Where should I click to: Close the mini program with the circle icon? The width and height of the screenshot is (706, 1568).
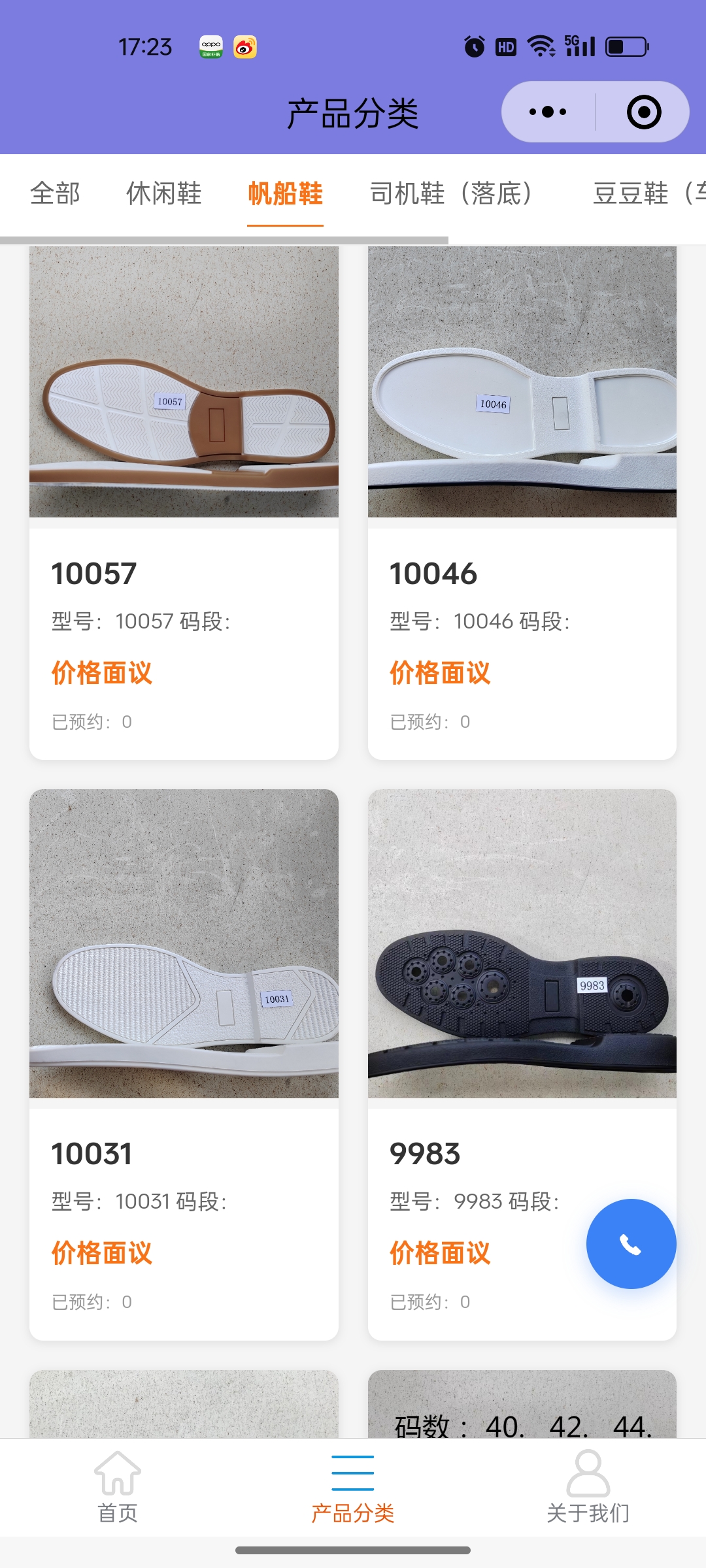[x=644, y=112]
